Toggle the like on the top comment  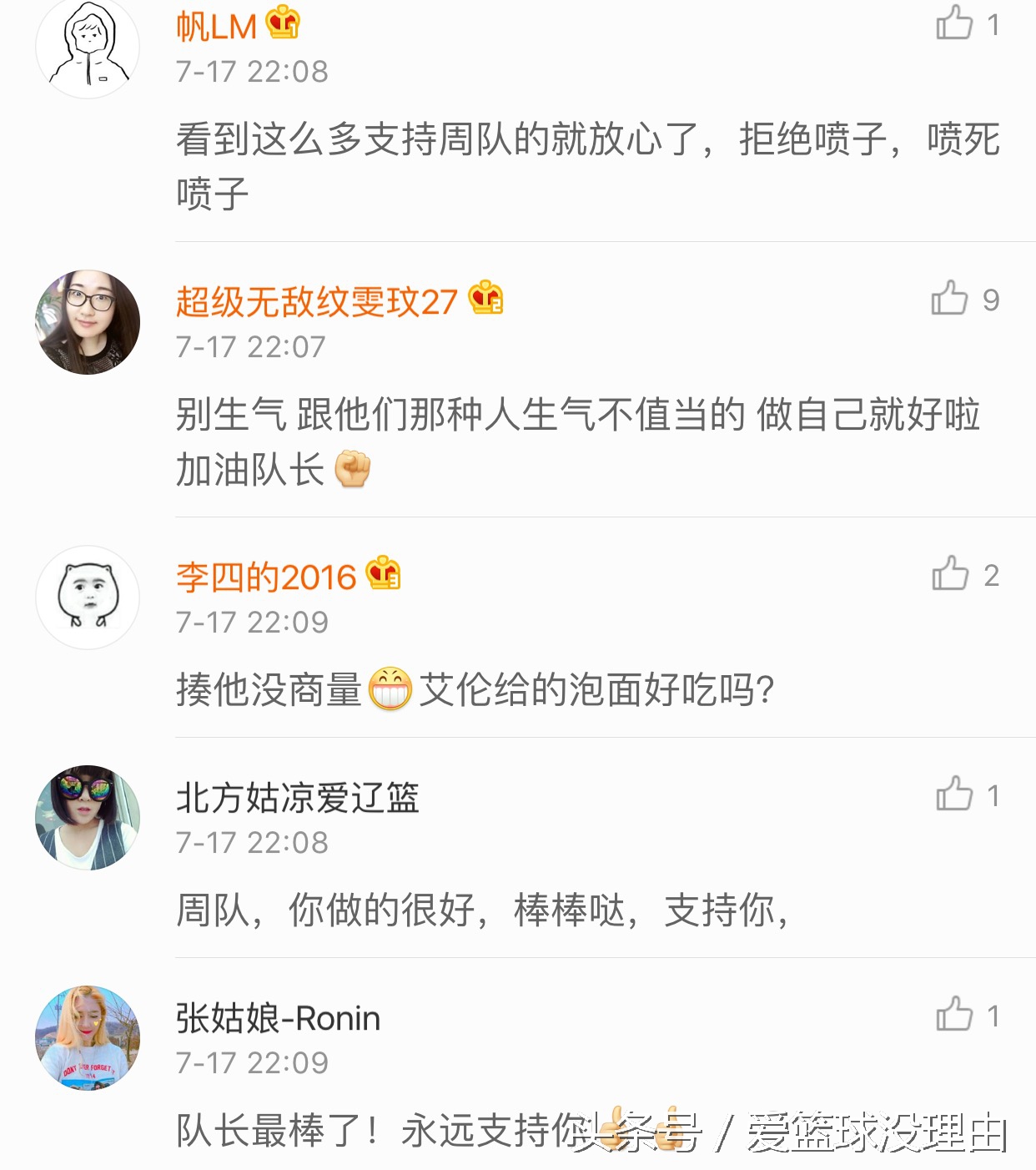click(954, 23)
